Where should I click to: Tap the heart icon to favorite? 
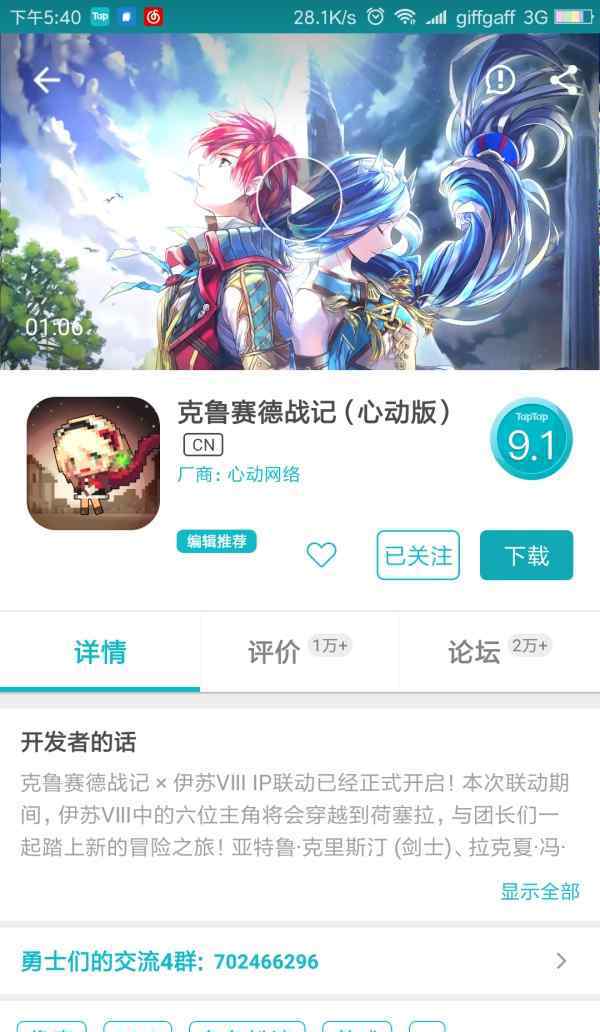[x=321, y=555]
